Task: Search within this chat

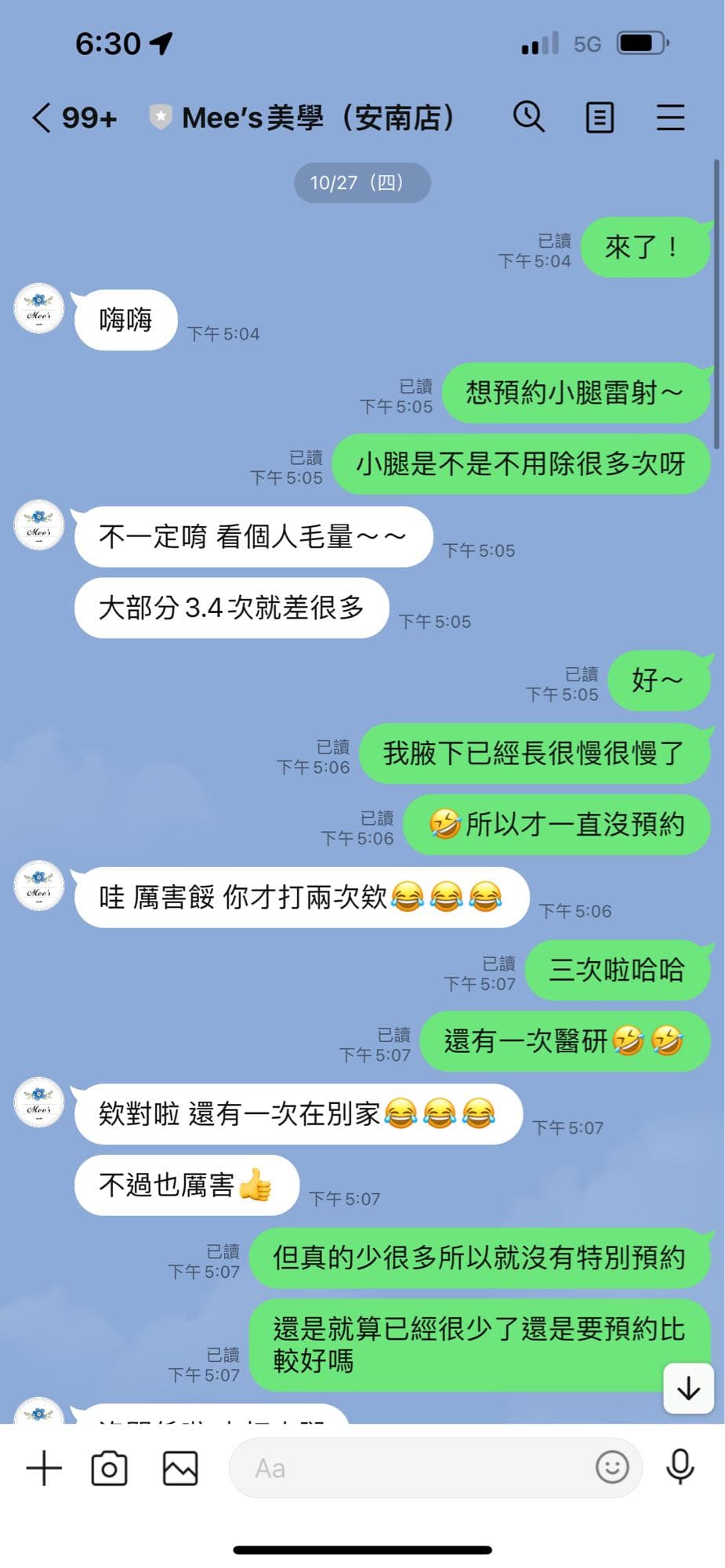Action: tap(529, 118)
